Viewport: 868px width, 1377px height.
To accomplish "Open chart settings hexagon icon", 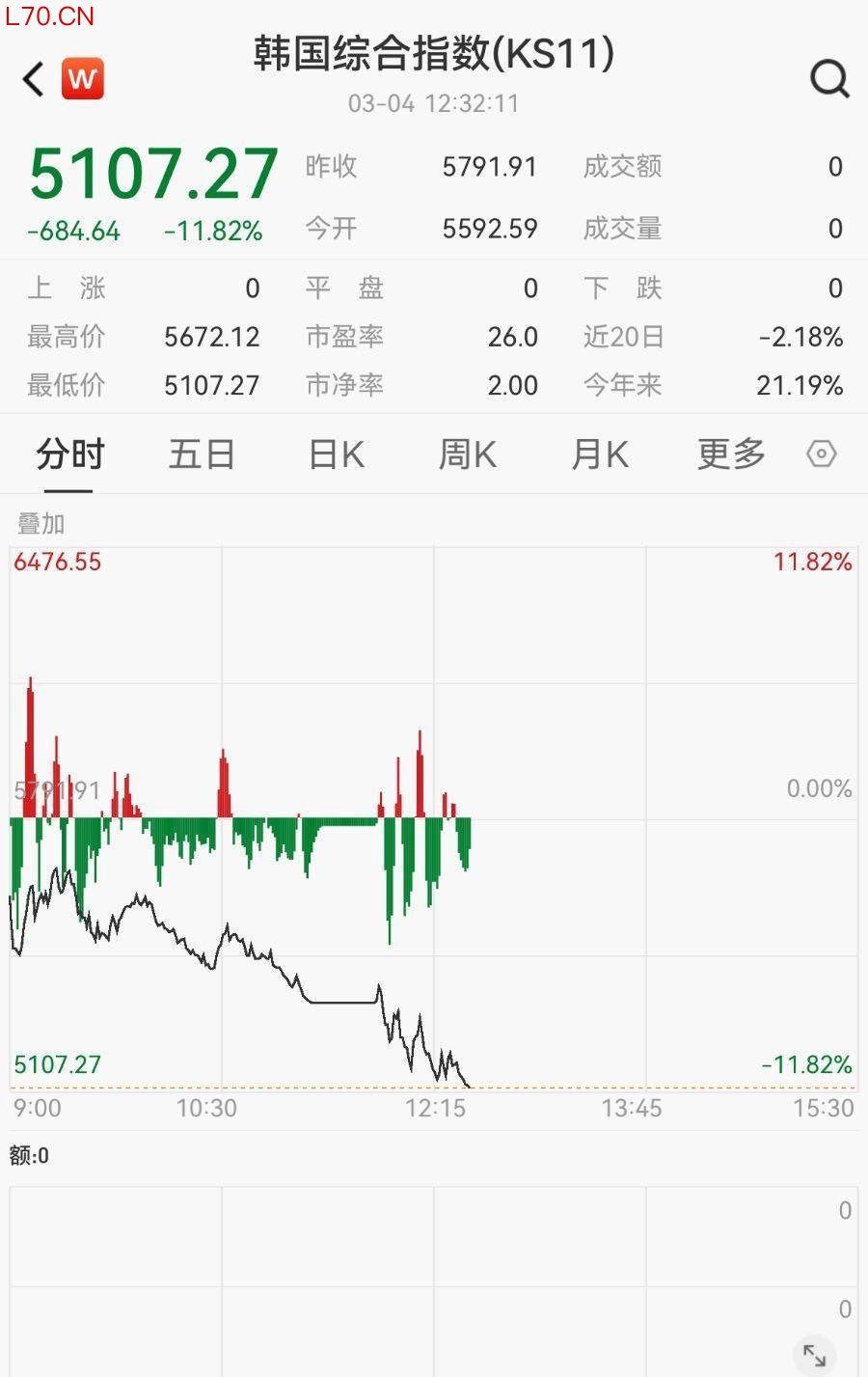I will click(821, 454).
